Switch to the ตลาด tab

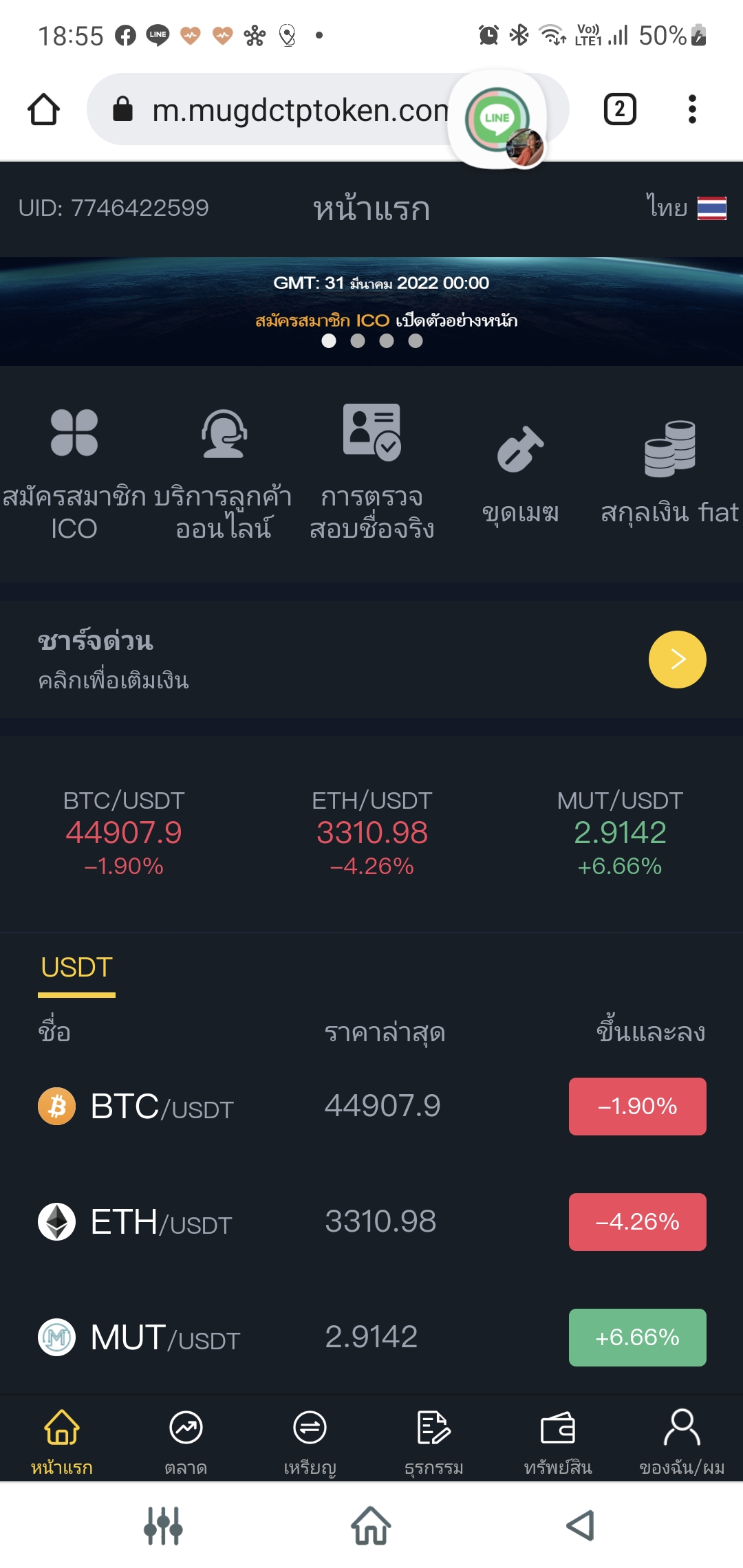click(x=186, y=1440)
